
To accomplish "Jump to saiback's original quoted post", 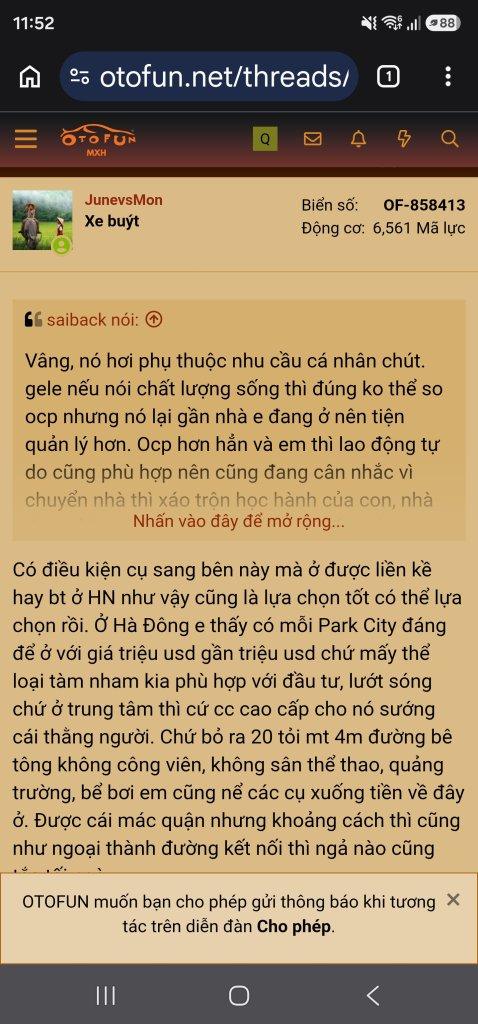I will coord(153,319).
